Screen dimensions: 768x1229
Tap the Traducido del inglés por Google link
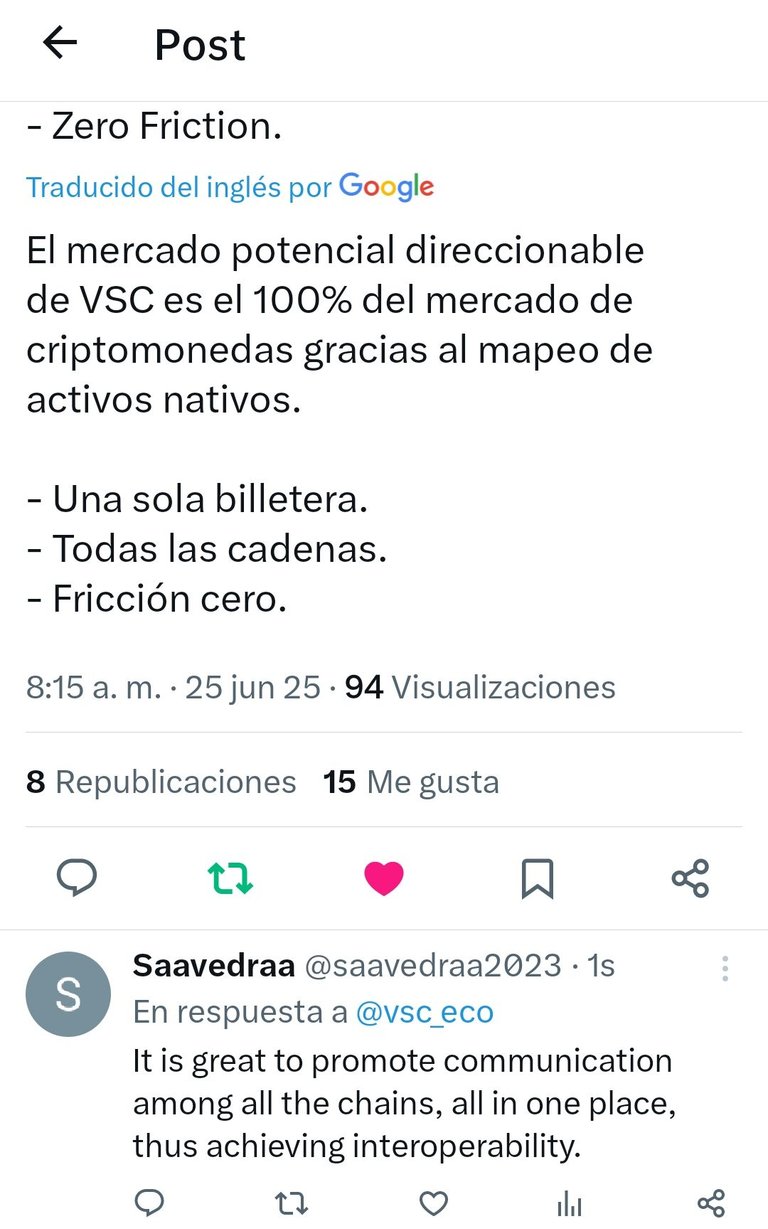pos(230,187)
